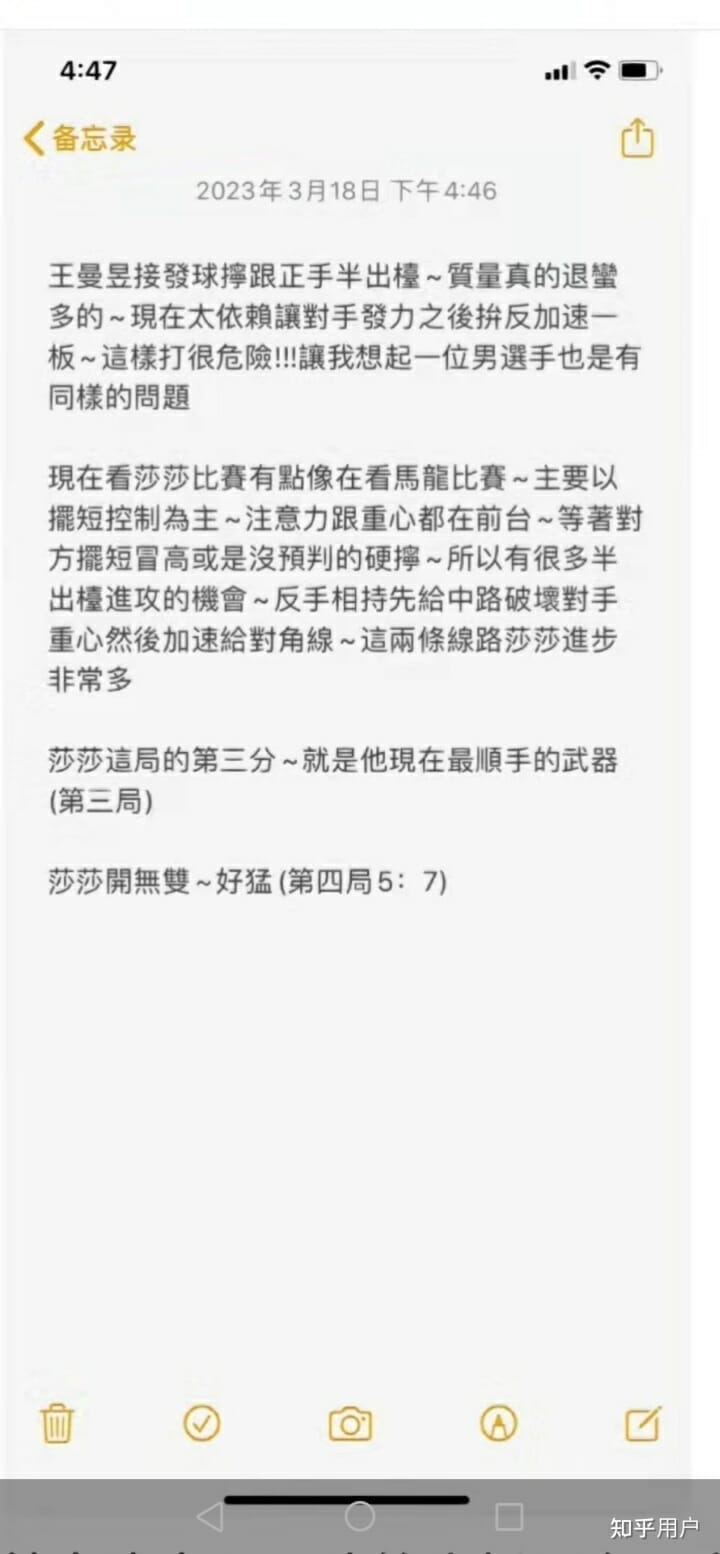Add a checklist to the note
Image resolution: width=720 pixels, height=1554 pixels.
coord(202,1422)
